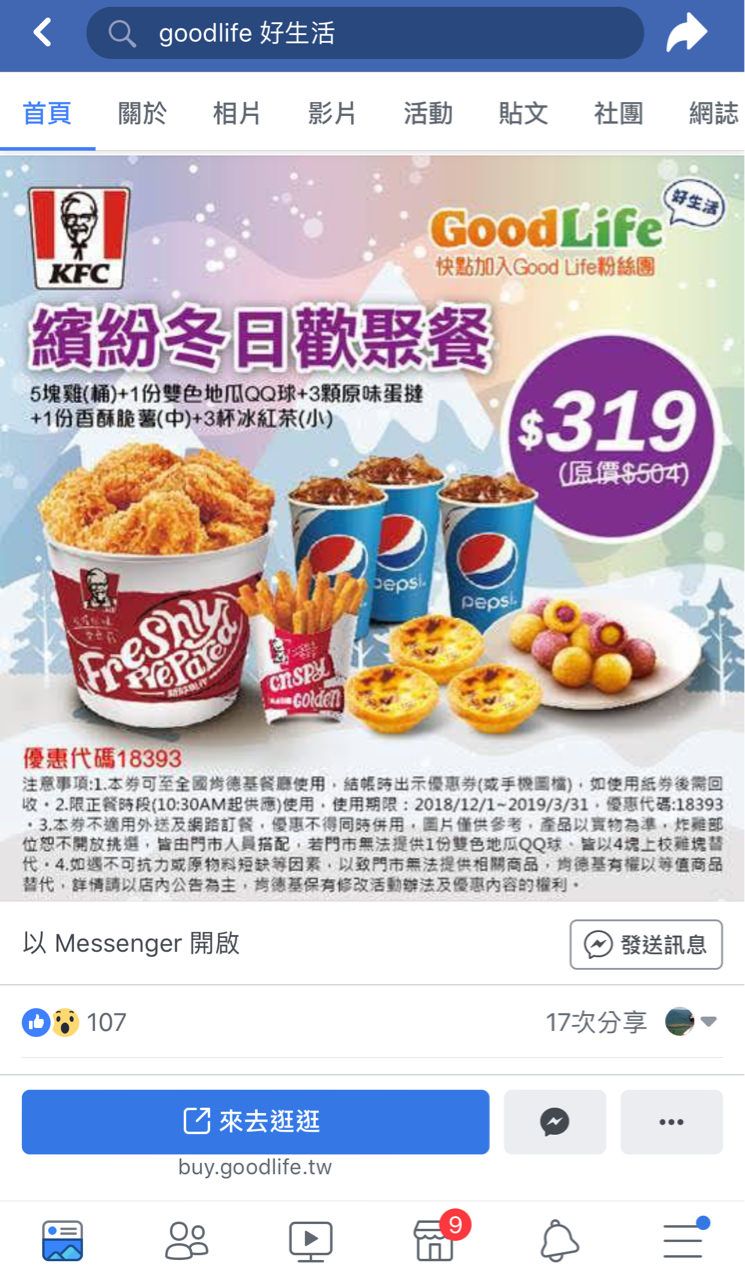Share this page with the arrow icon
This screenshot has height=1280, width=745.
pos(687,34)
